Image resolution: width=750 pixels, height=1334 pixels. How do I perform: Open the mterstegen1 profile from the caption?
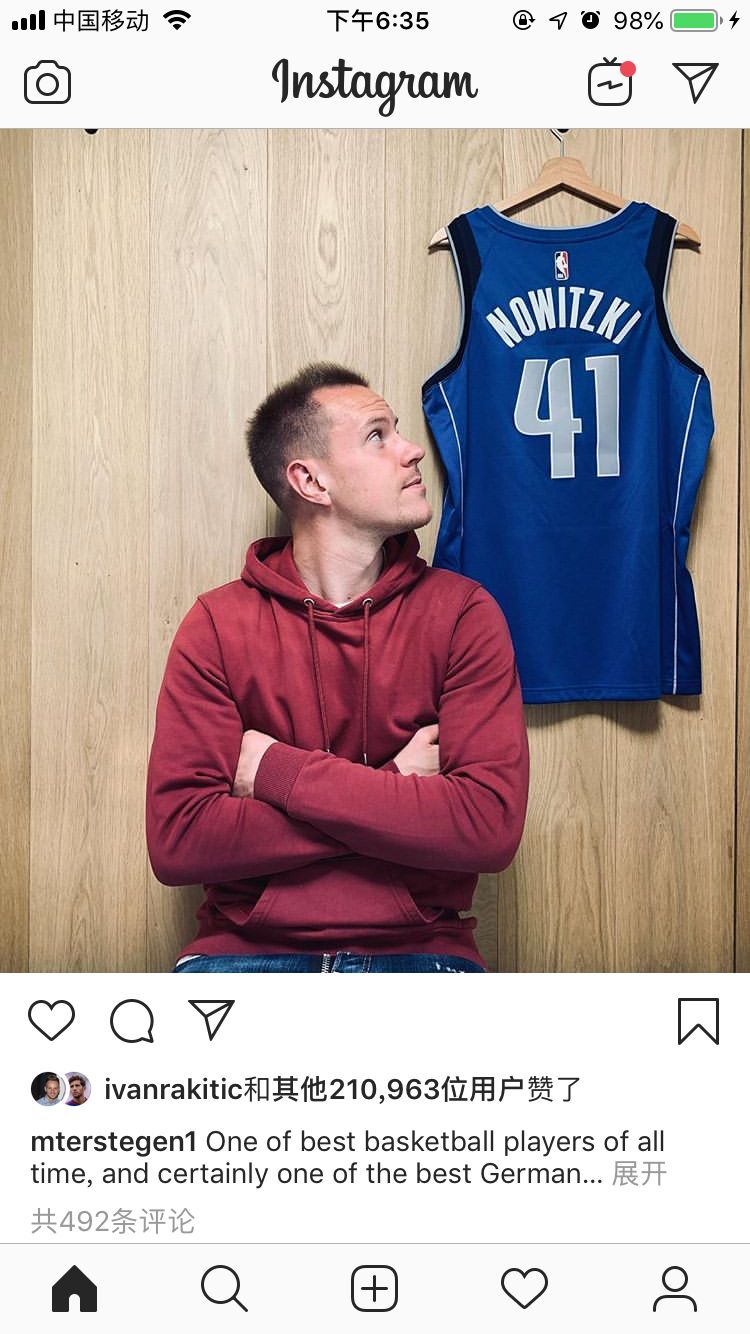click(x=113, y=1142)
